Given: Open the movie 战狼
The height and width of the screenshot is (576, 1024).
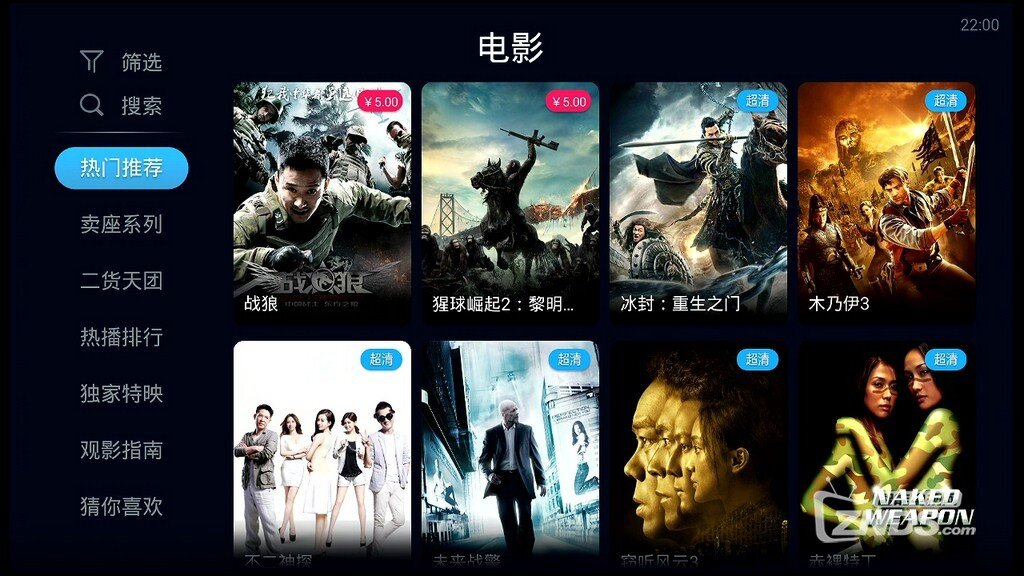Looking at the screenshot, I should point(322,202).
